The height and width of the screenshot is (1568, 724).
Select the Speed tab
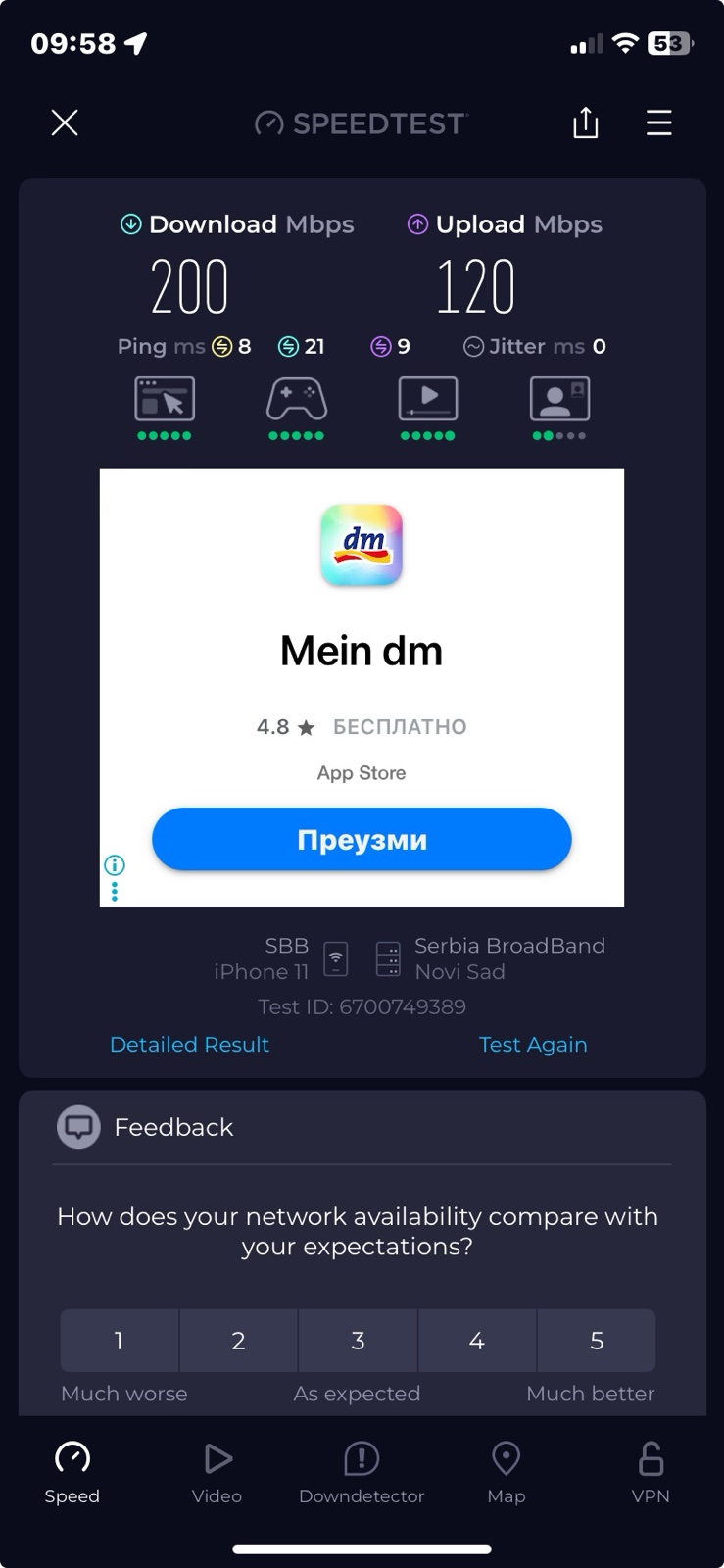pyautogui.click(x=72, y=1472)
